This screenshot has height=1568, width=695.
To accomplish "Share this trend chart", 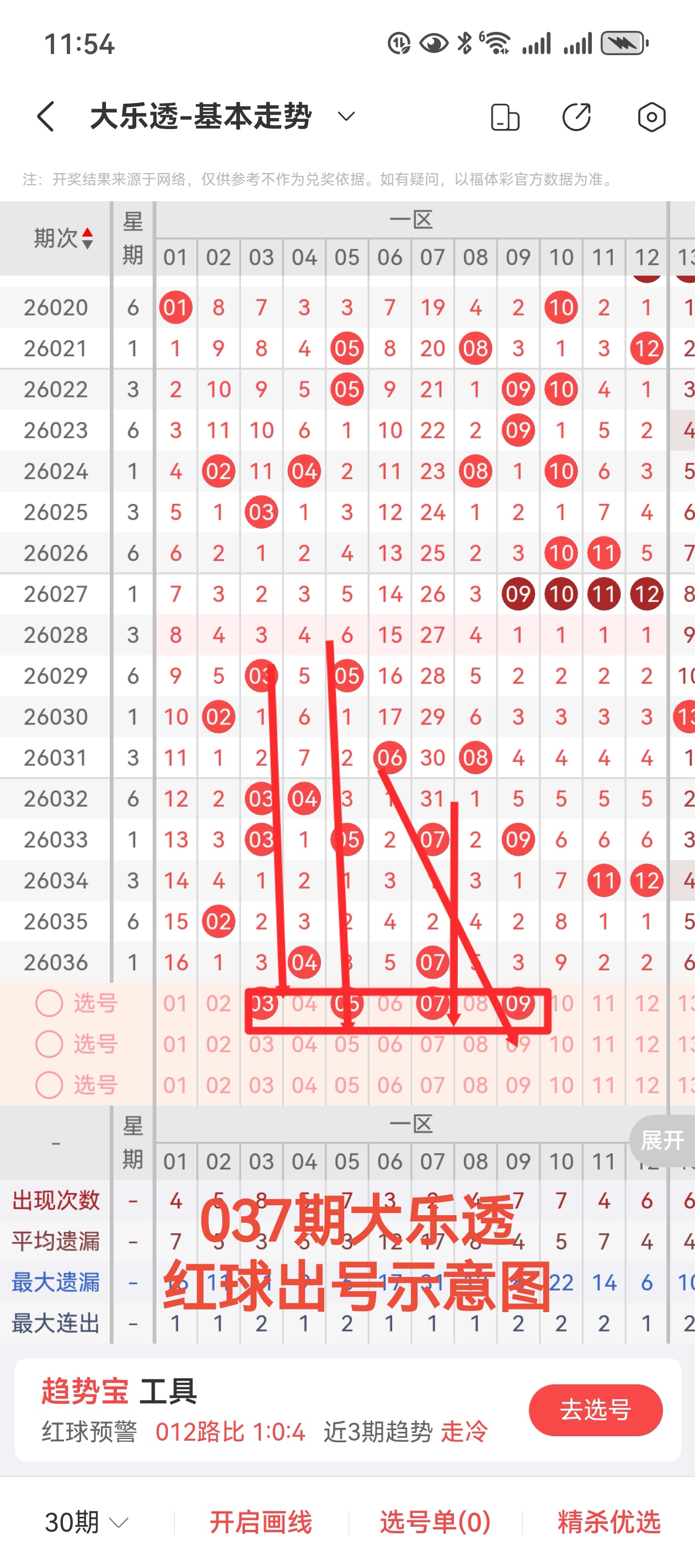I will point(576,117).
